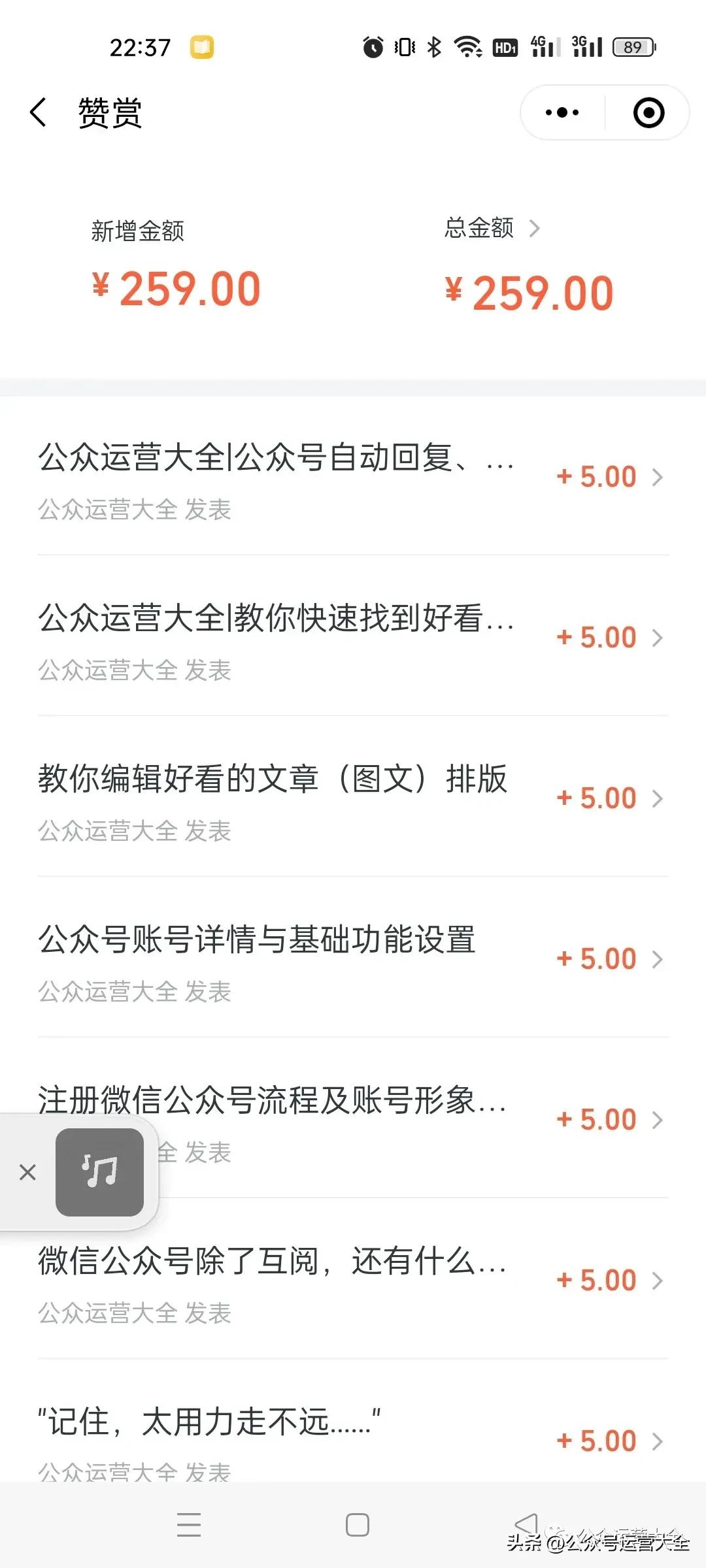View "公众号账号详情与基础功能设置" entry

[x=656, y=959]
